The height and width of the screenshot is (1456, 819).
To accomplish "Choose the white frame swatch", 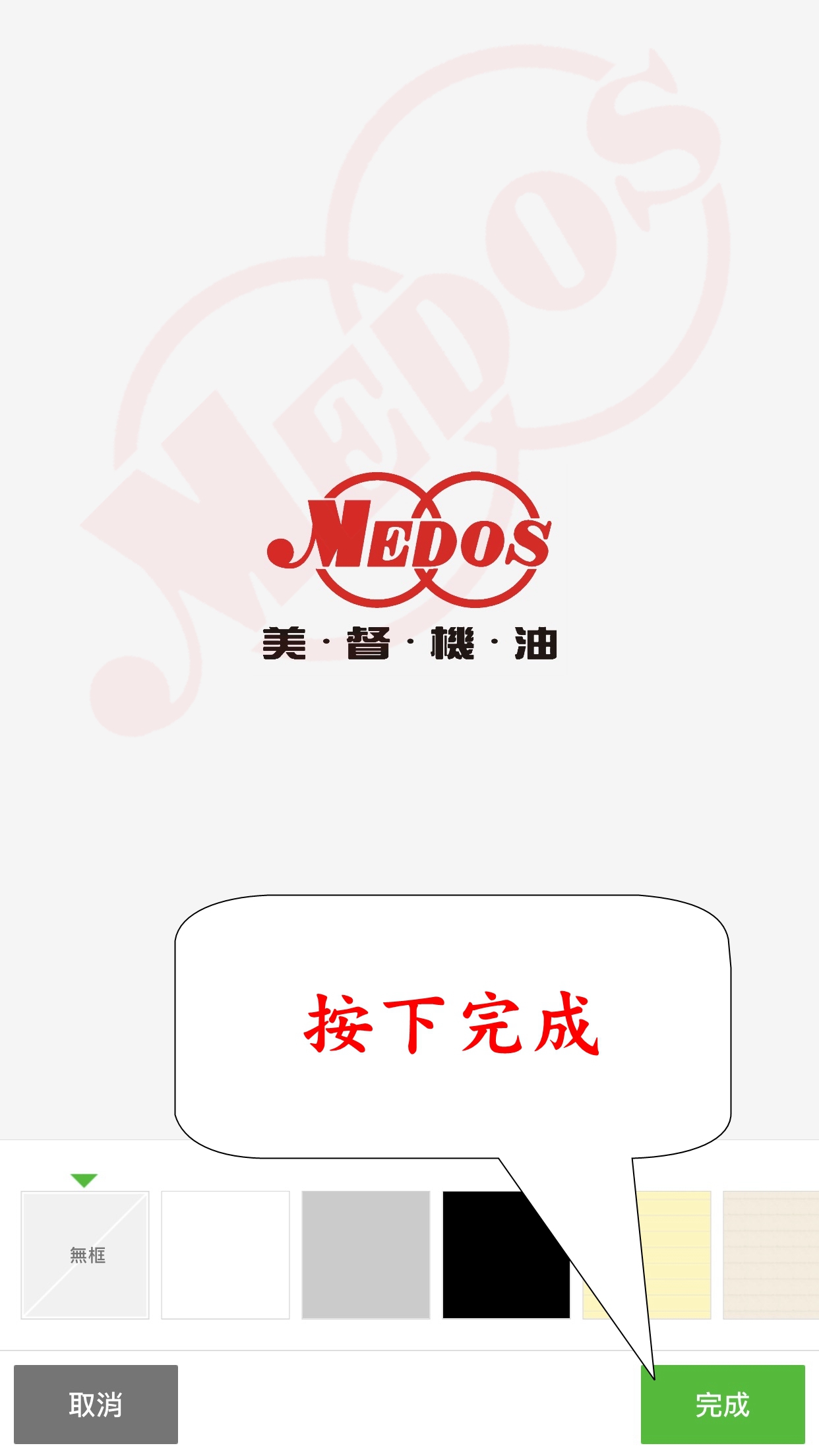I will click(x=226, y=1255).
